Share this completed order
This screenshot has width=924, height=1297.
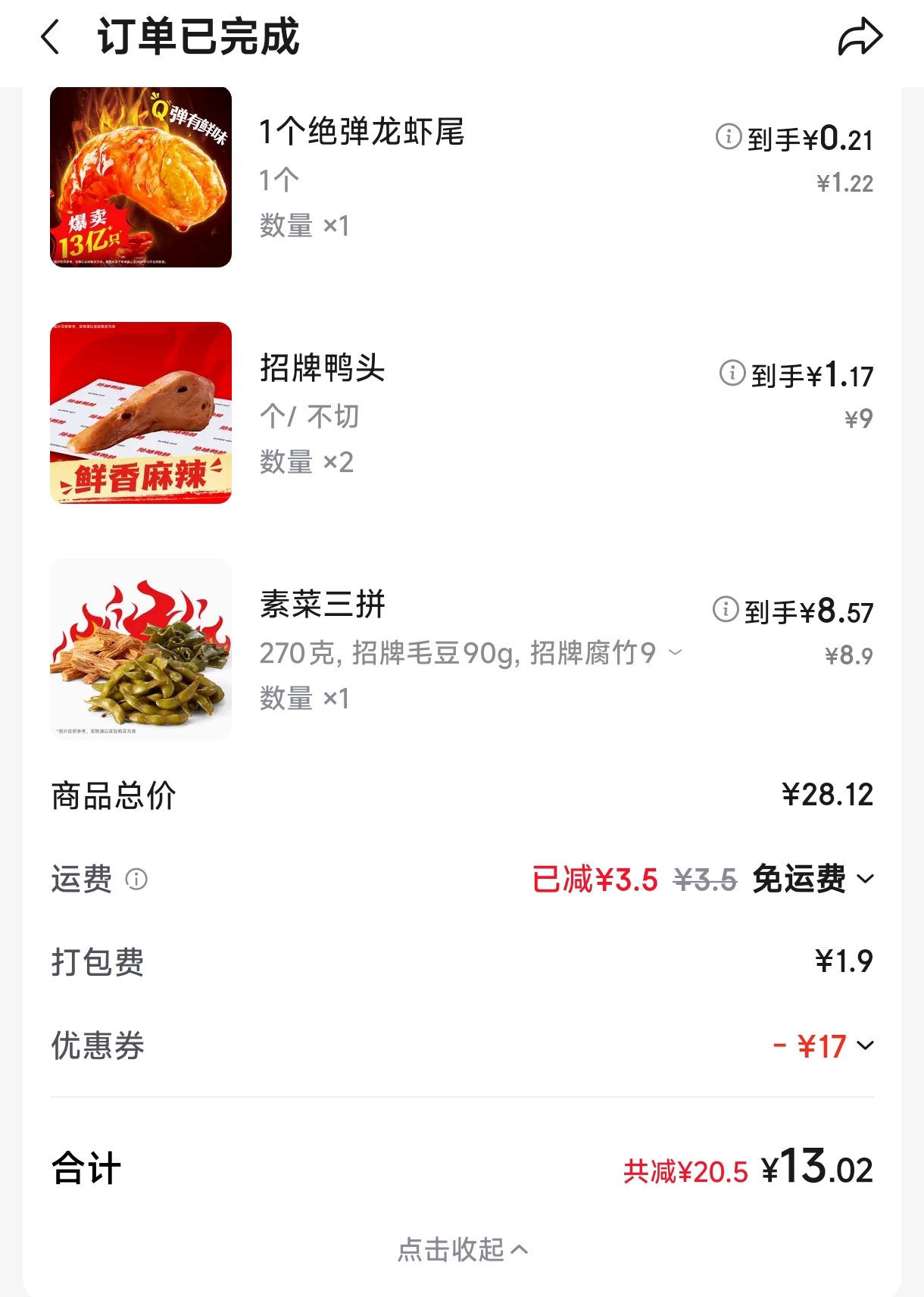pyautogui.click(x=860, y=37)
